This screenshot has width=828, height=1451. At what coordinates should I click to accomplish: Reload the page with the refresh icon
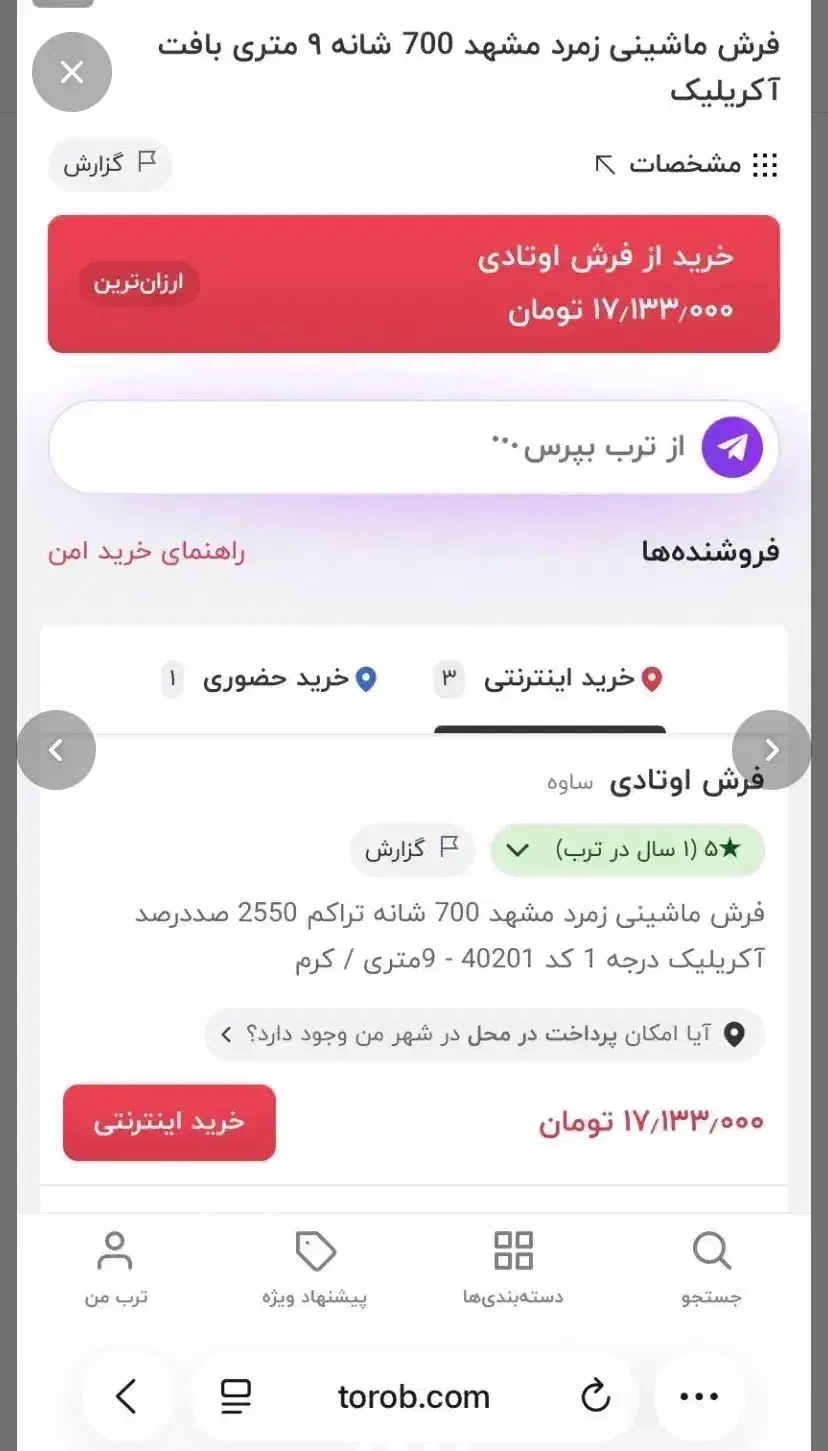pos(595,1396)
